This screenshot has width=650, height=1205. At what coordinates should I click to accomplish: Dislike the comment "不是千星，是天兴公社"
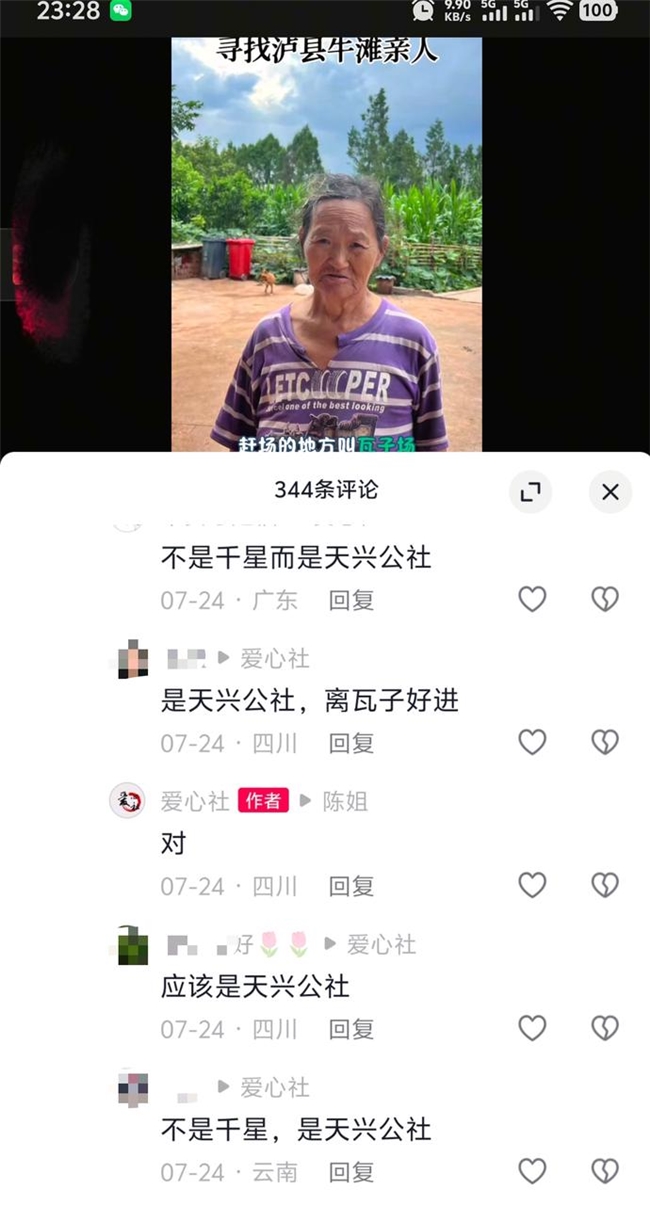[604, 1171]
